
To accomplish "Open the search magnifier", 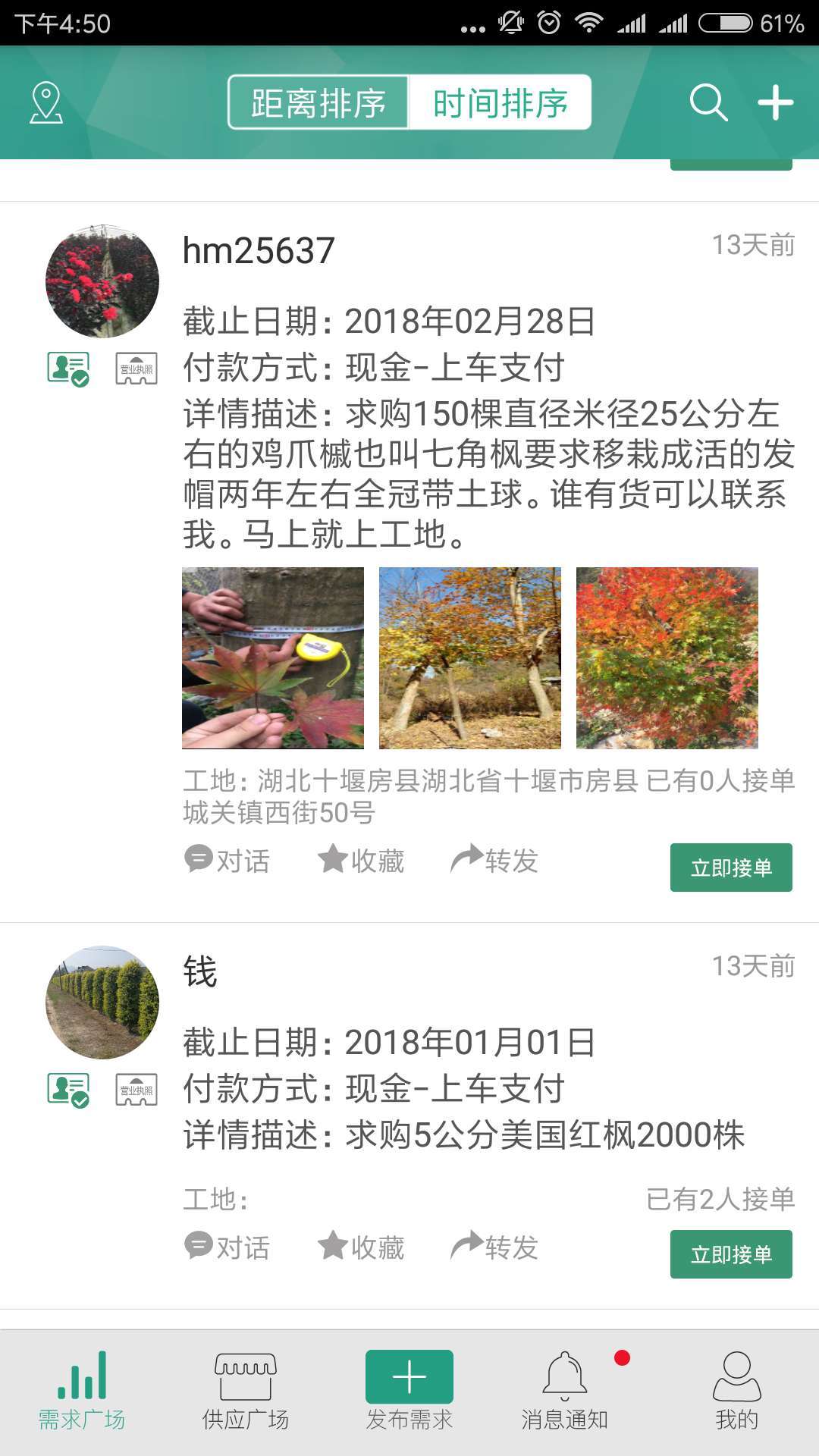I will [708, 102].
